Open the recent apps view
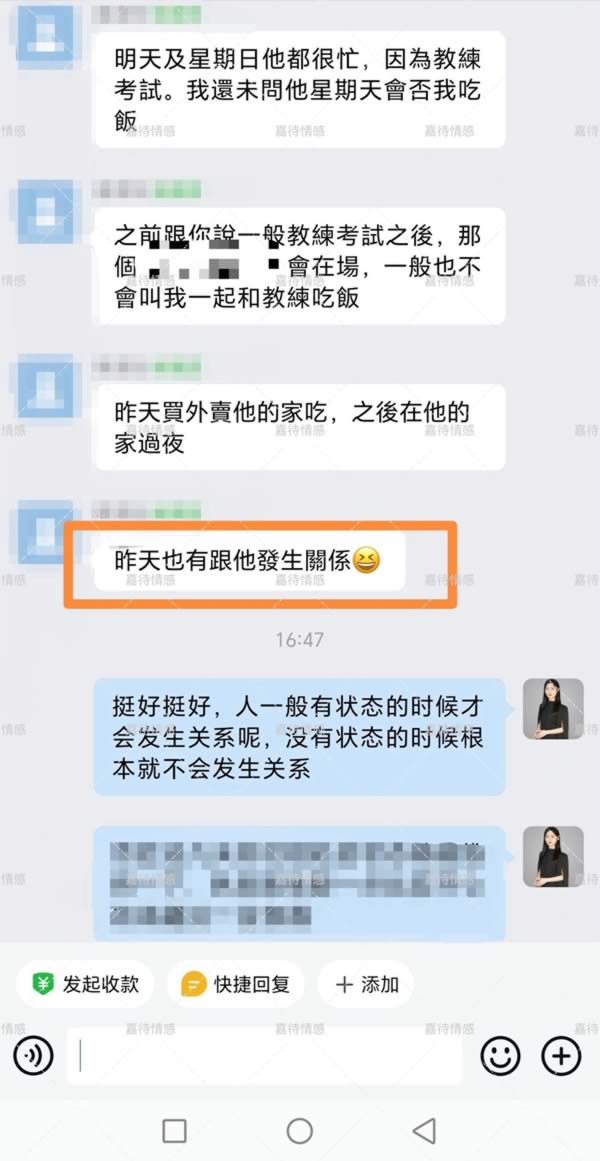This screenshot has height=1161, width=600. pyautogui.click(x=174, y=1131)
